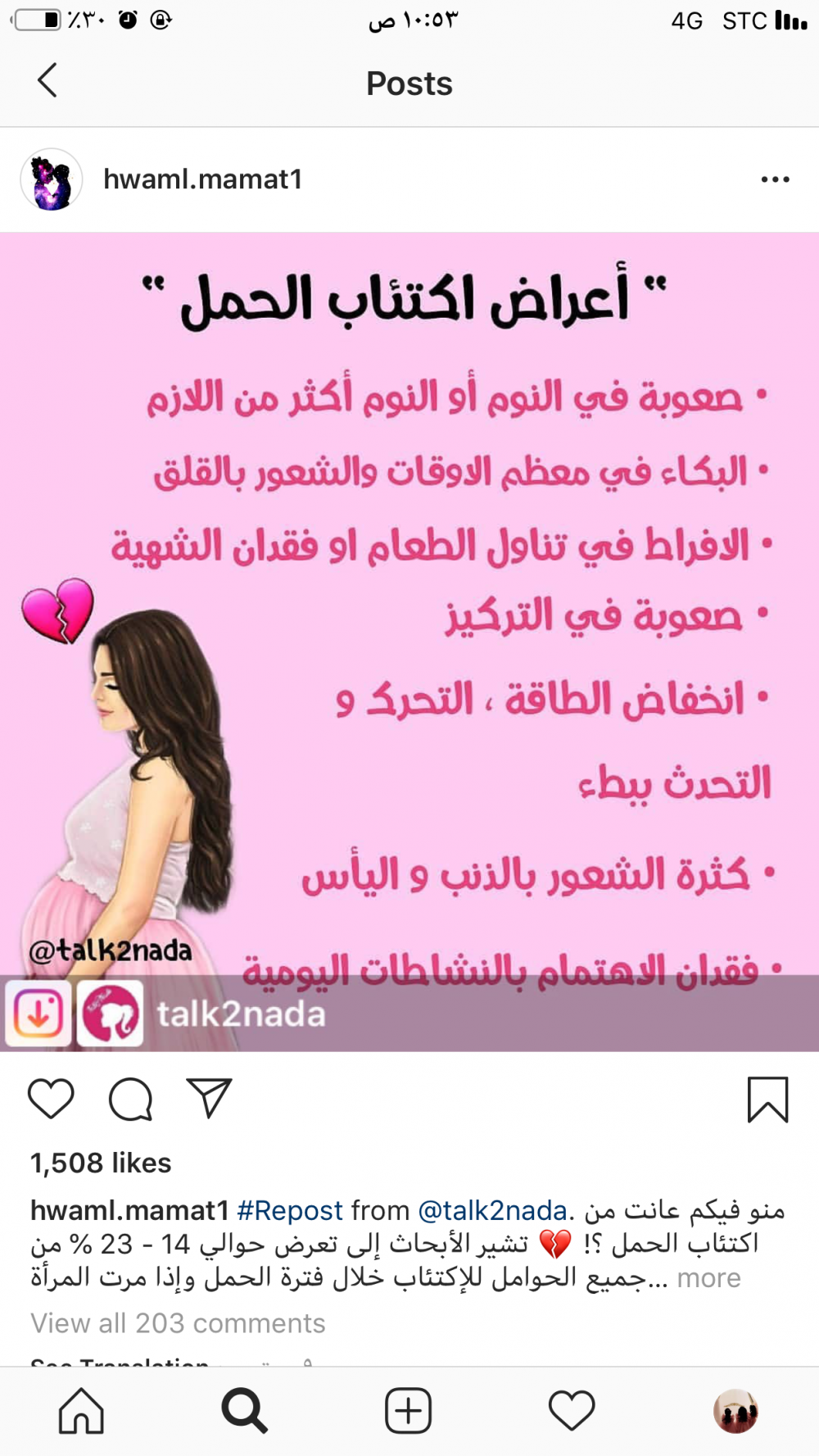Open hwaml.mamat1 profile avatar in the post header

(52, 179)
